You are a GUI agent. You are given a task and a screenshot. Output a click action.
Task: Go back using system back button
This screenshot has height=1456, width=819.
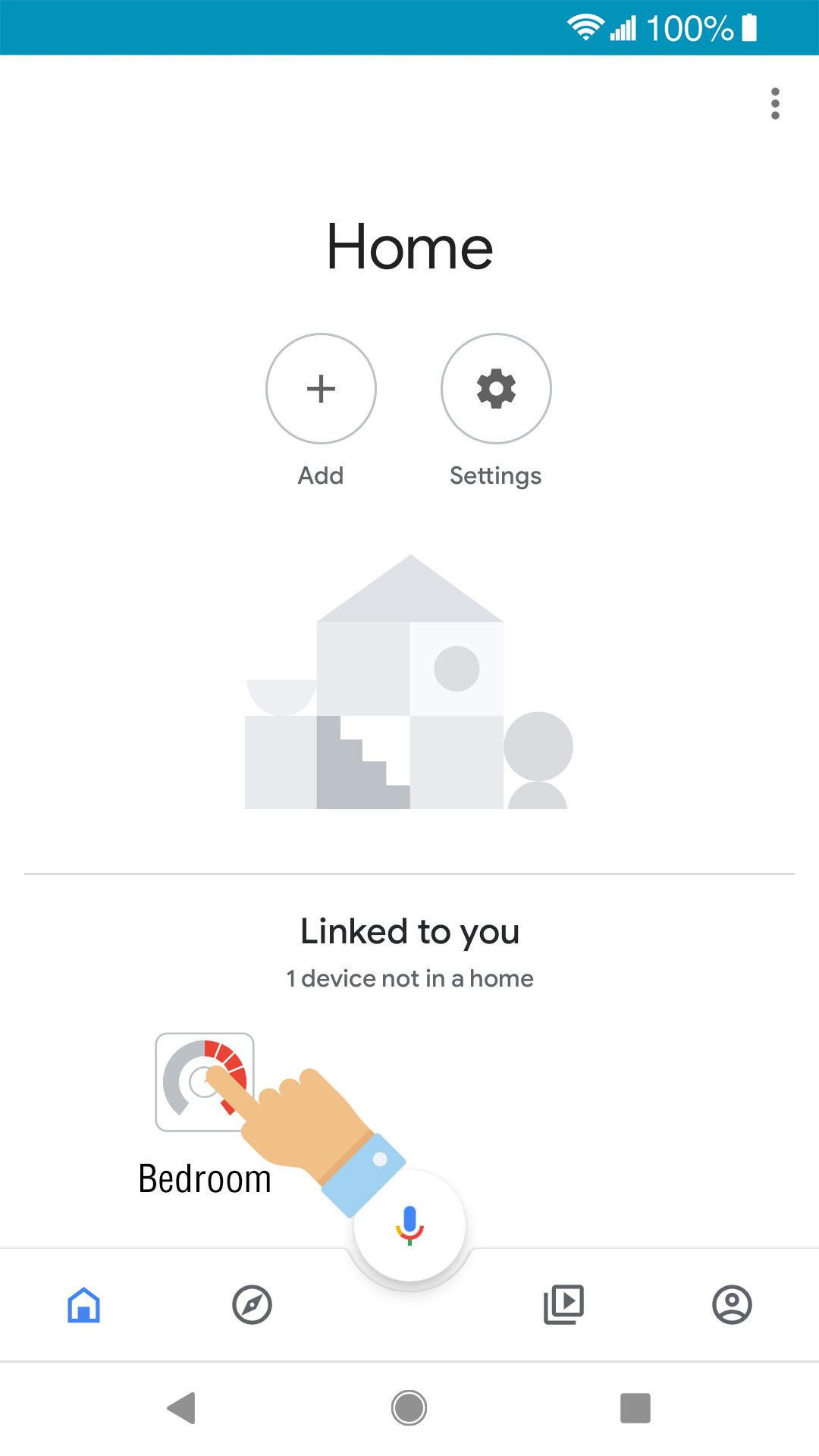coord(182,1408)
